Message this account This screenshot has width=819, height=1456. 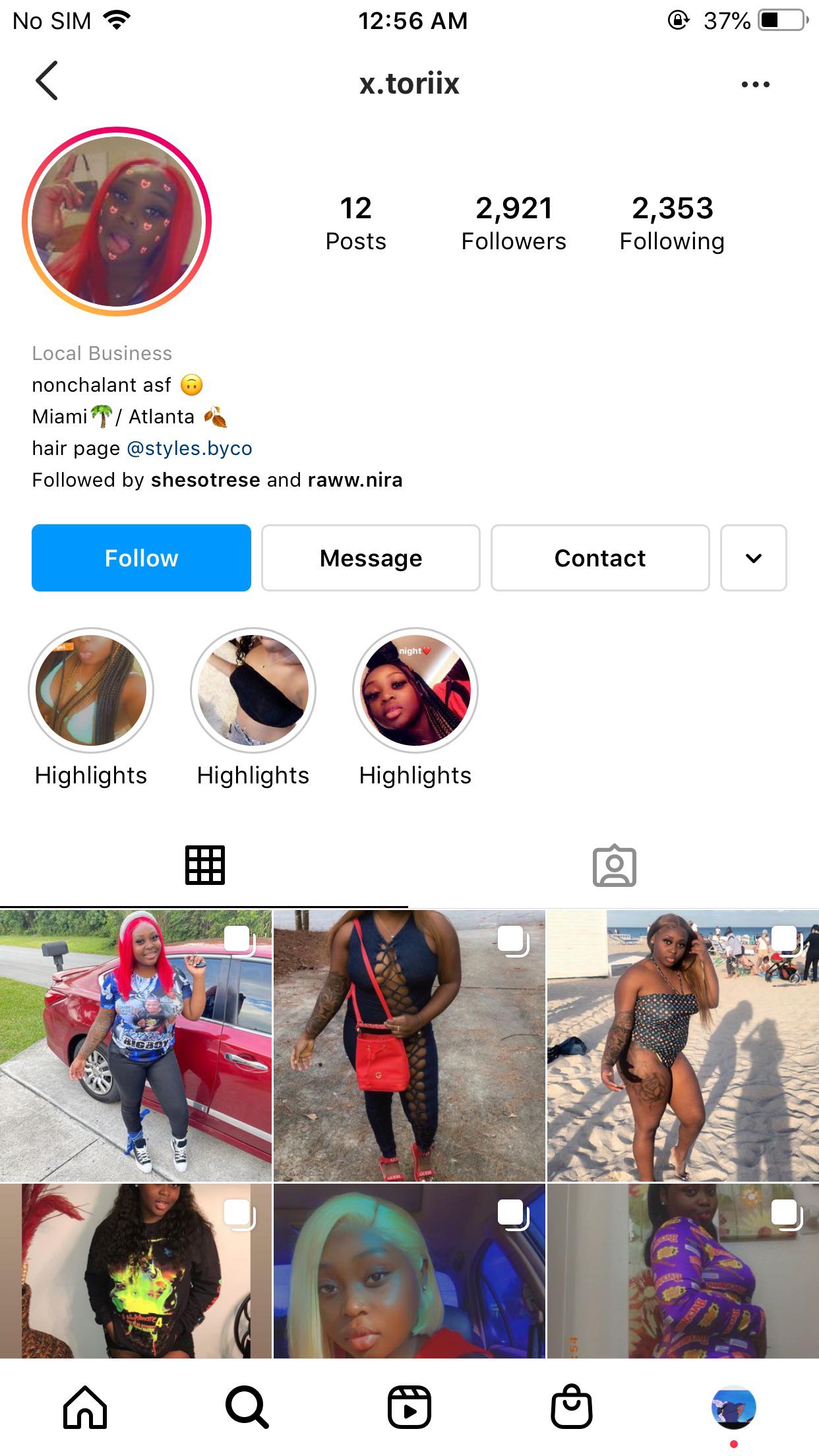371,558
